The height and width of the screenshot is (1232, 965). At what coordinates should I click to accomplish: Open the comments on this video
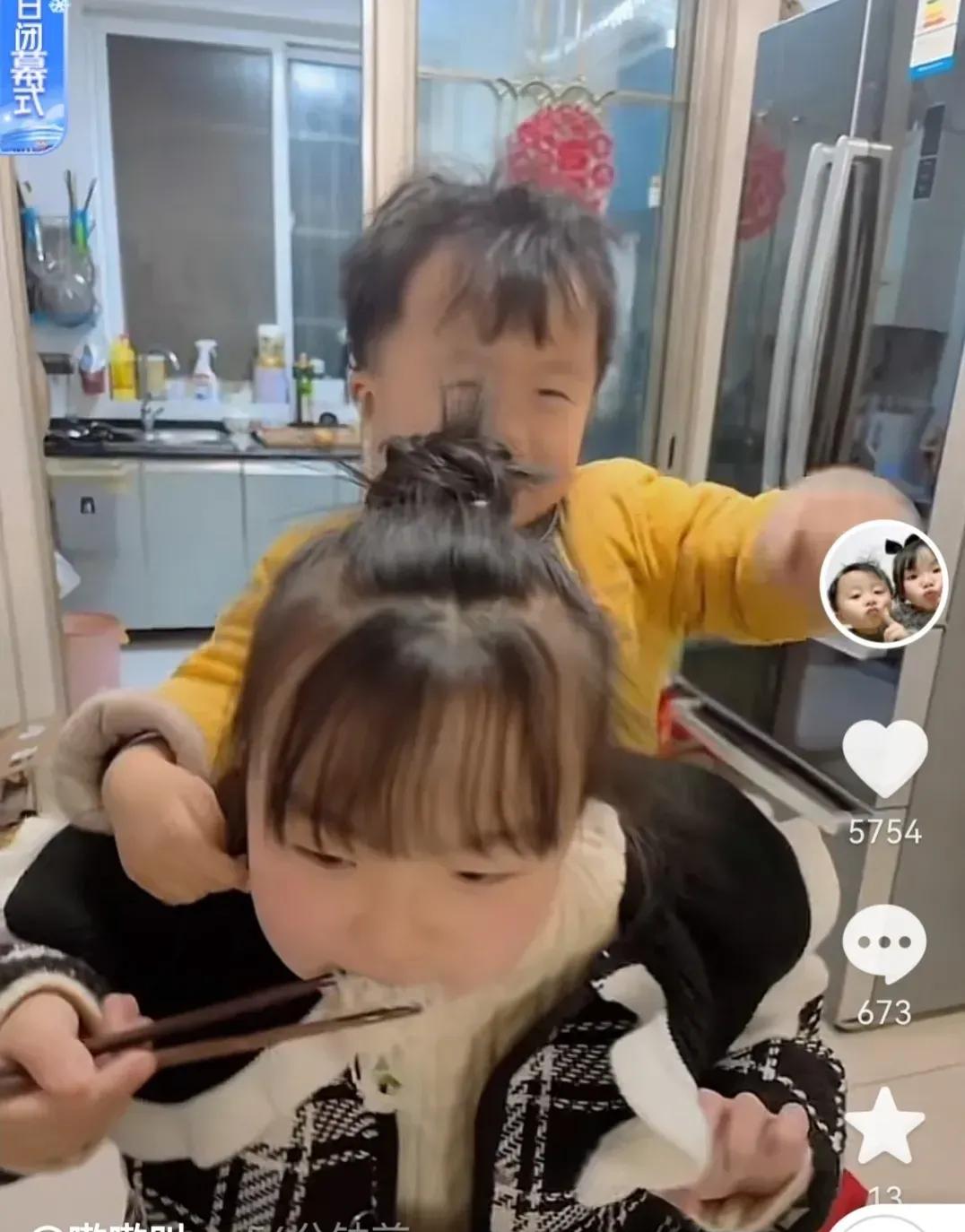[883, 943]
